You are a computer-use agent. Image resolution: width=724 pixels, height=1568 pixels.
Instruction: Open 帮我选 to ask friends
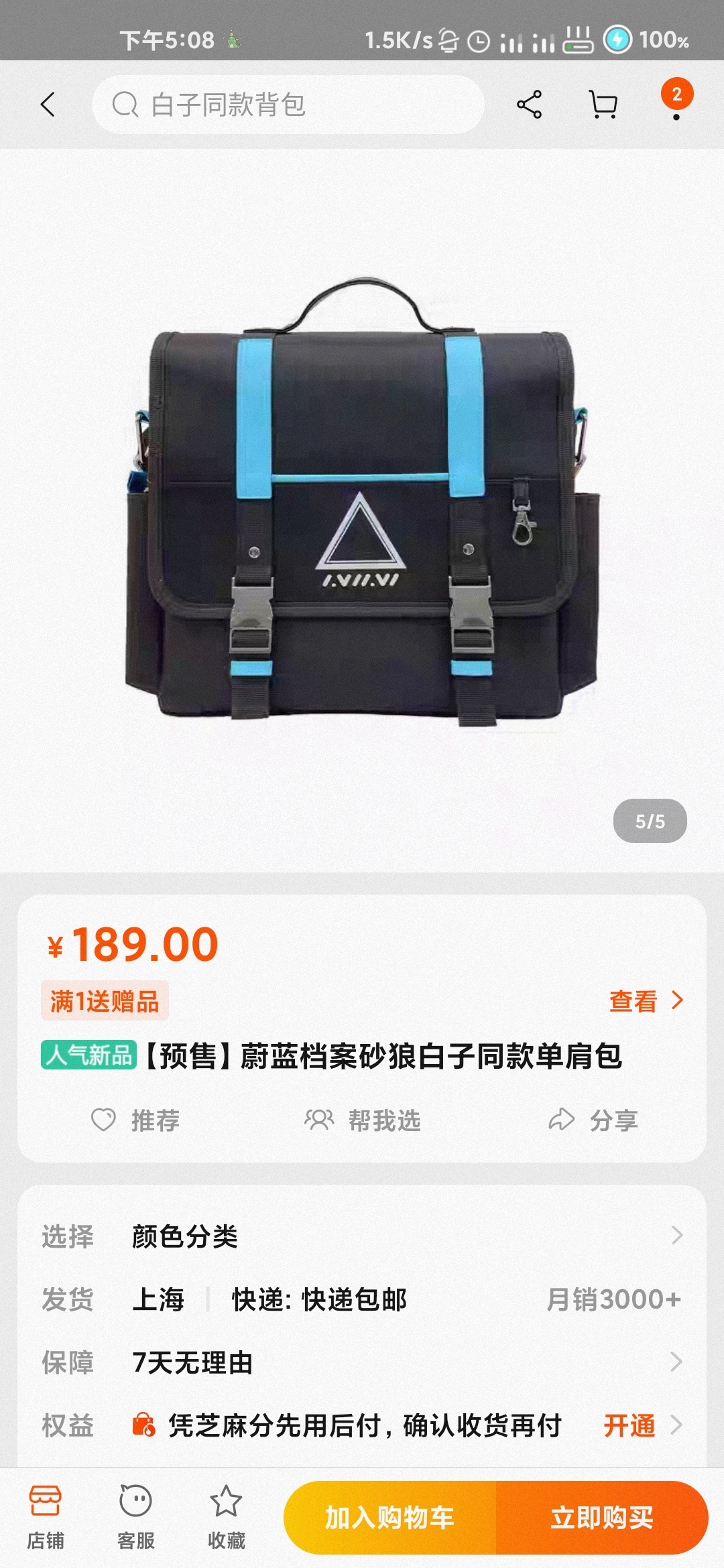pos(363,1120)
